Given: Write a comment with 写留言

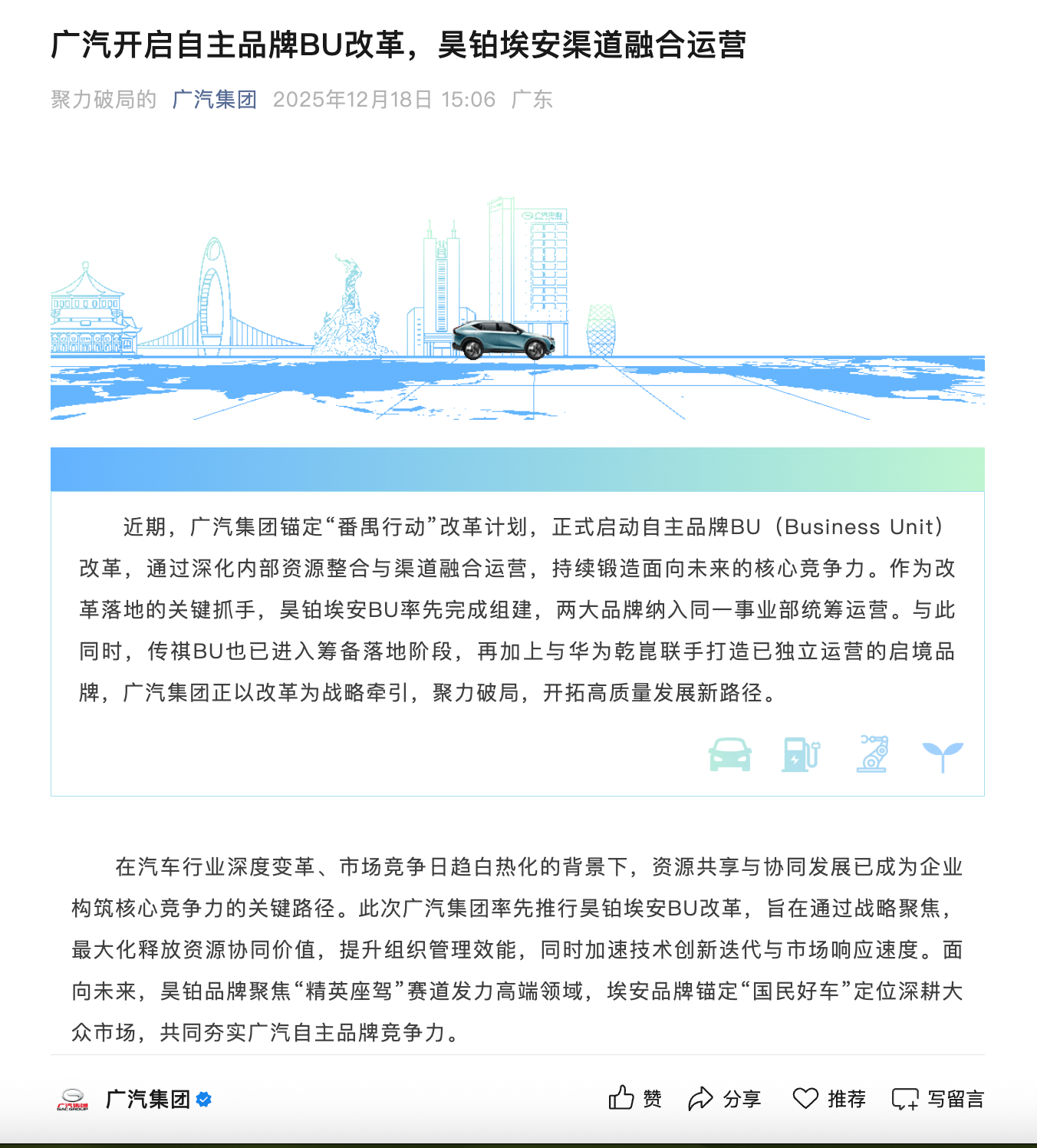Looking at the screenshot, I should (x=937, y=1098).
